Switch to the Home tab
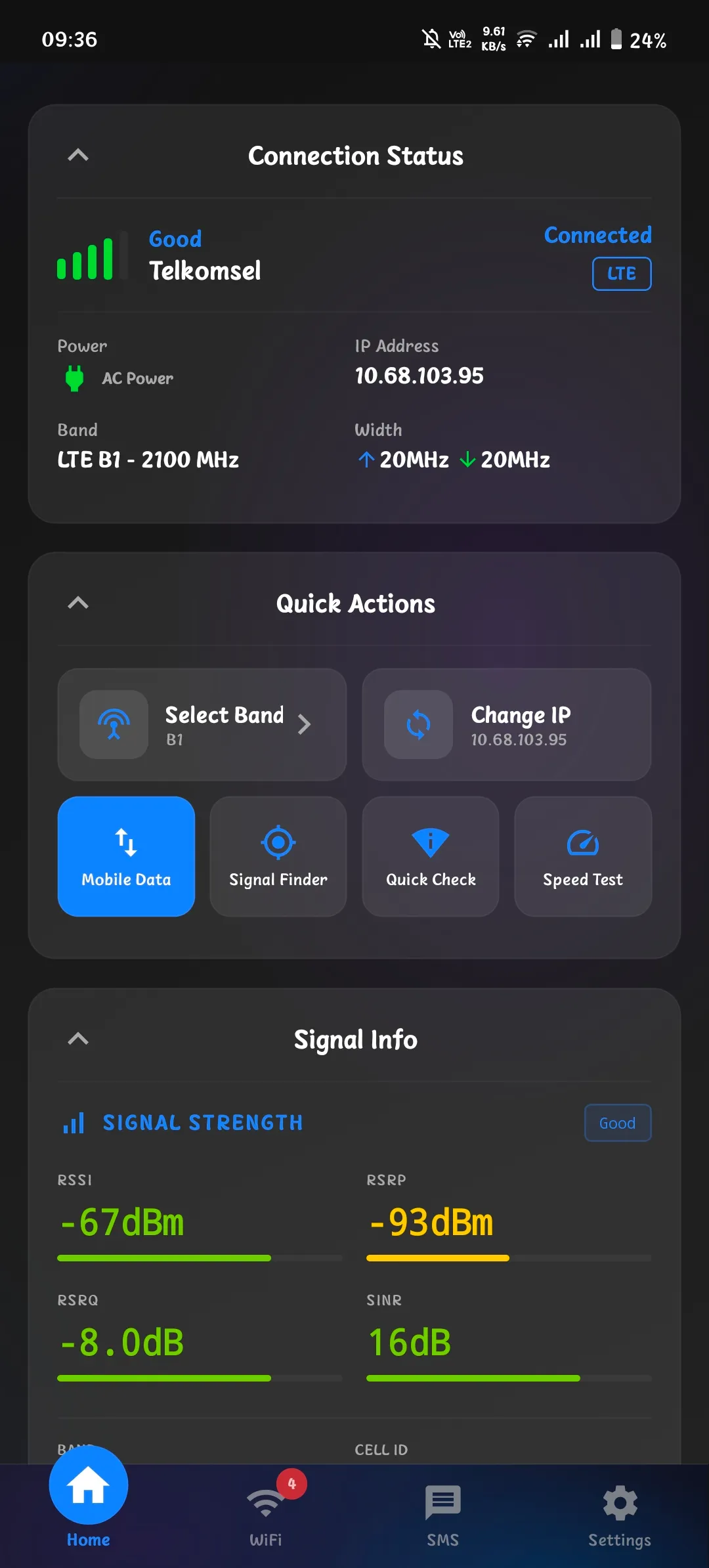The width and height of the screenshot is (709, 1568). [x=87, y=1504]
